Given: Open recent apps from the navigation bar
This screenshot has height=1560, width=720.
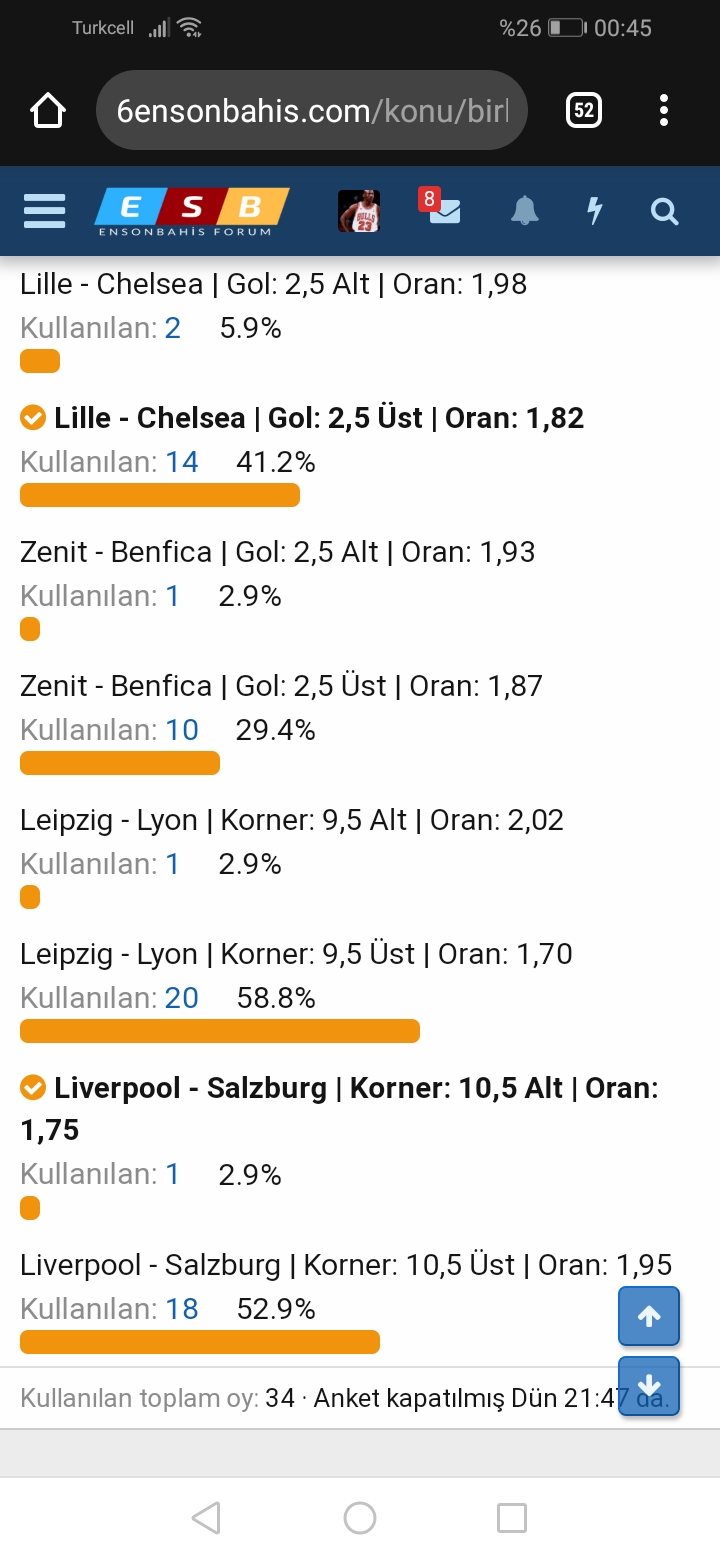Looking at the screenshot, I should [x=512, y=1518].
